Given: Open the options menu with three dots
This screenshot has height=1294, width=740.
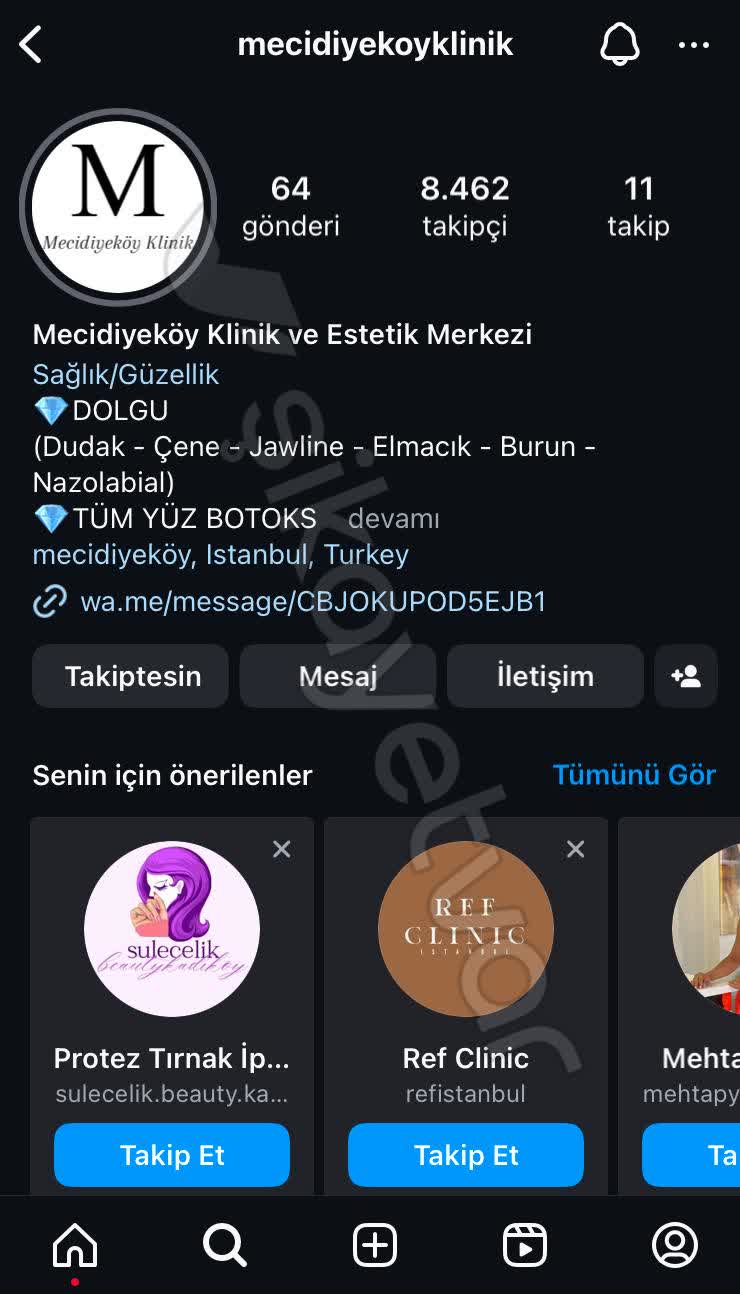Looking at the screenshot, I should click(695, 44).
